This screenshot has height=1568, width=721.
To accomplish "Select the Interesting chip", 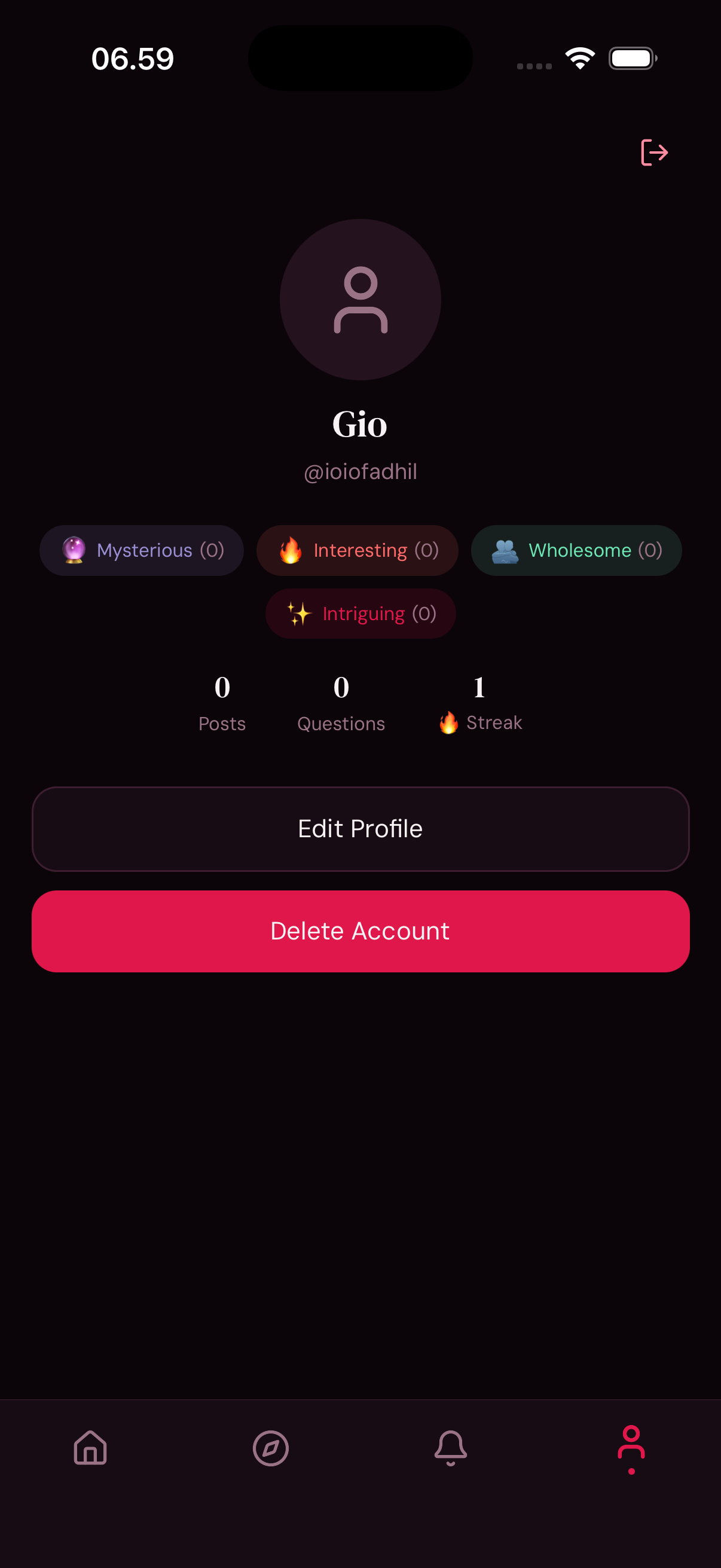I will pos(357,550).
